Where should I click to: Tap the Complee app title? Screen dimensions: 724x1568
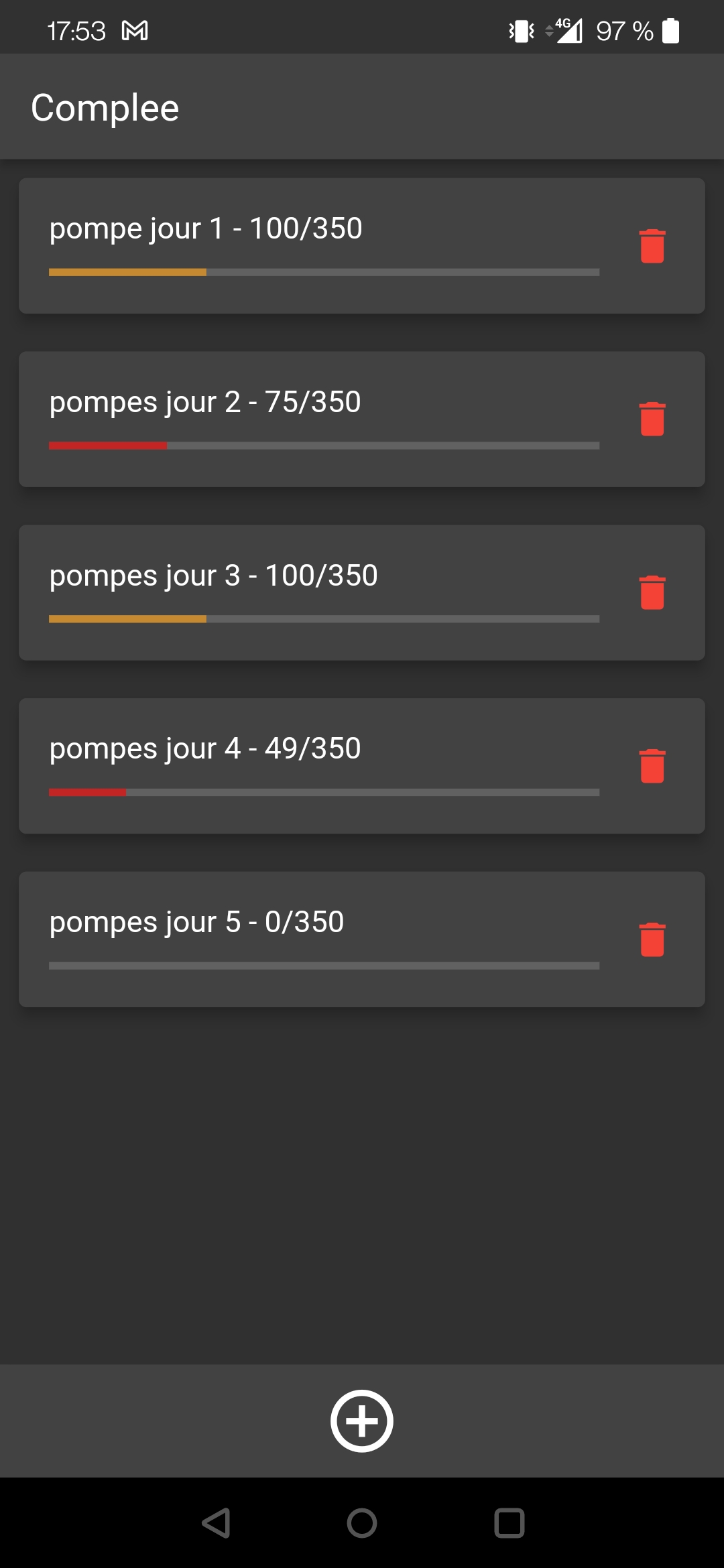pos(105,106)
